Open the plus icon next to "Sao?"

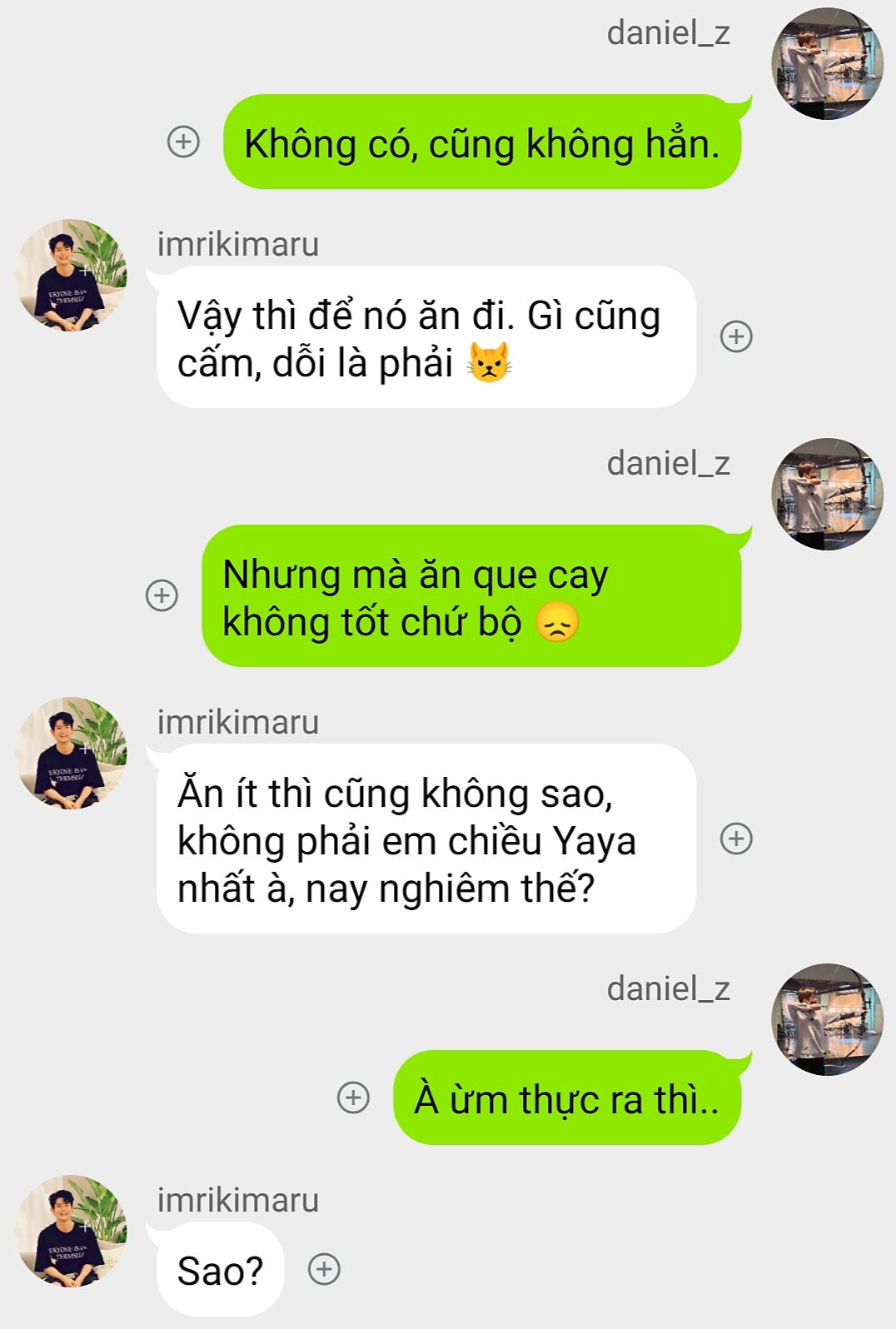pos(324,1269)
